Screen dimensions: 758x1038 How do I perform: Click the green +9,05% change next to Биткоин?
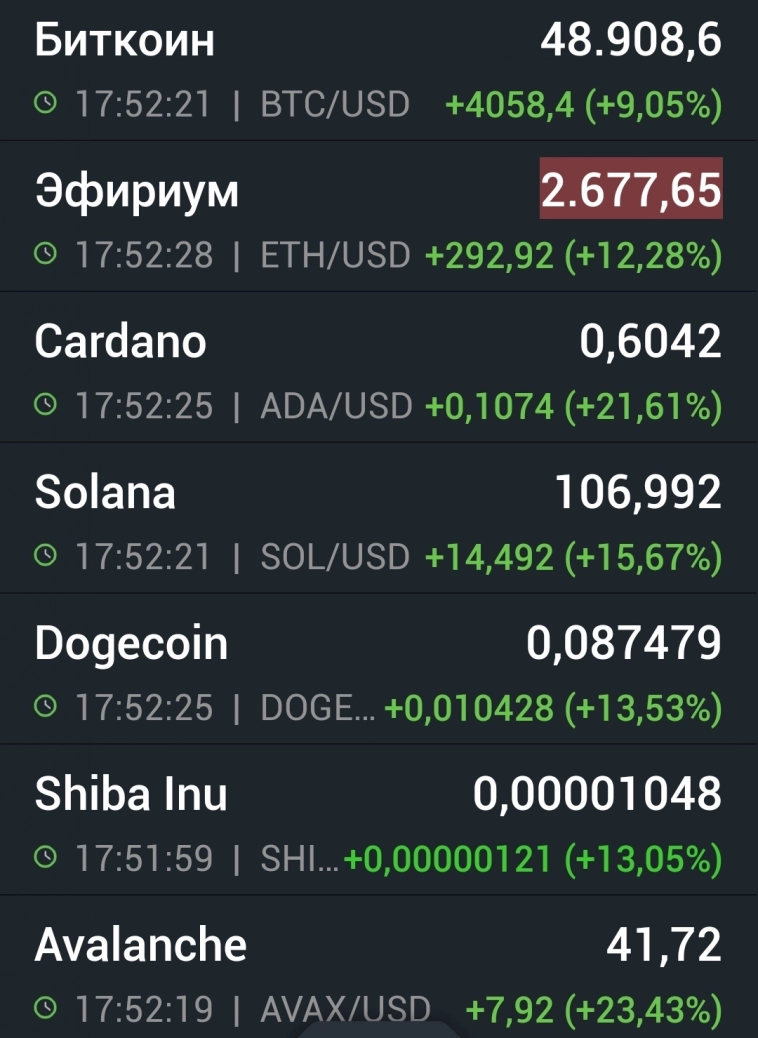pyautogui.click(x=657, y=104)
